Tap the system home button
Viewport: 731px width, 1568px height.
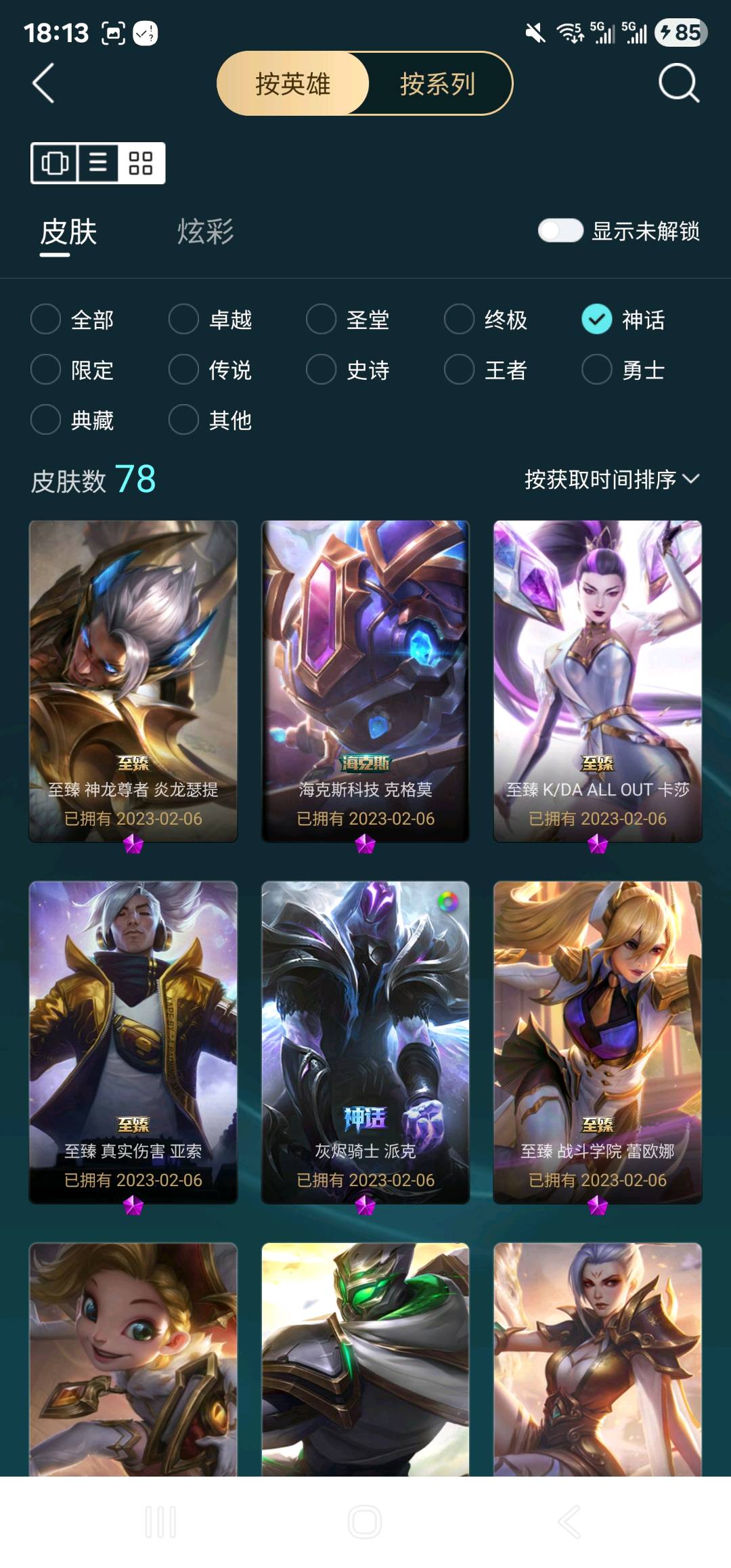tap(365, 1522)
